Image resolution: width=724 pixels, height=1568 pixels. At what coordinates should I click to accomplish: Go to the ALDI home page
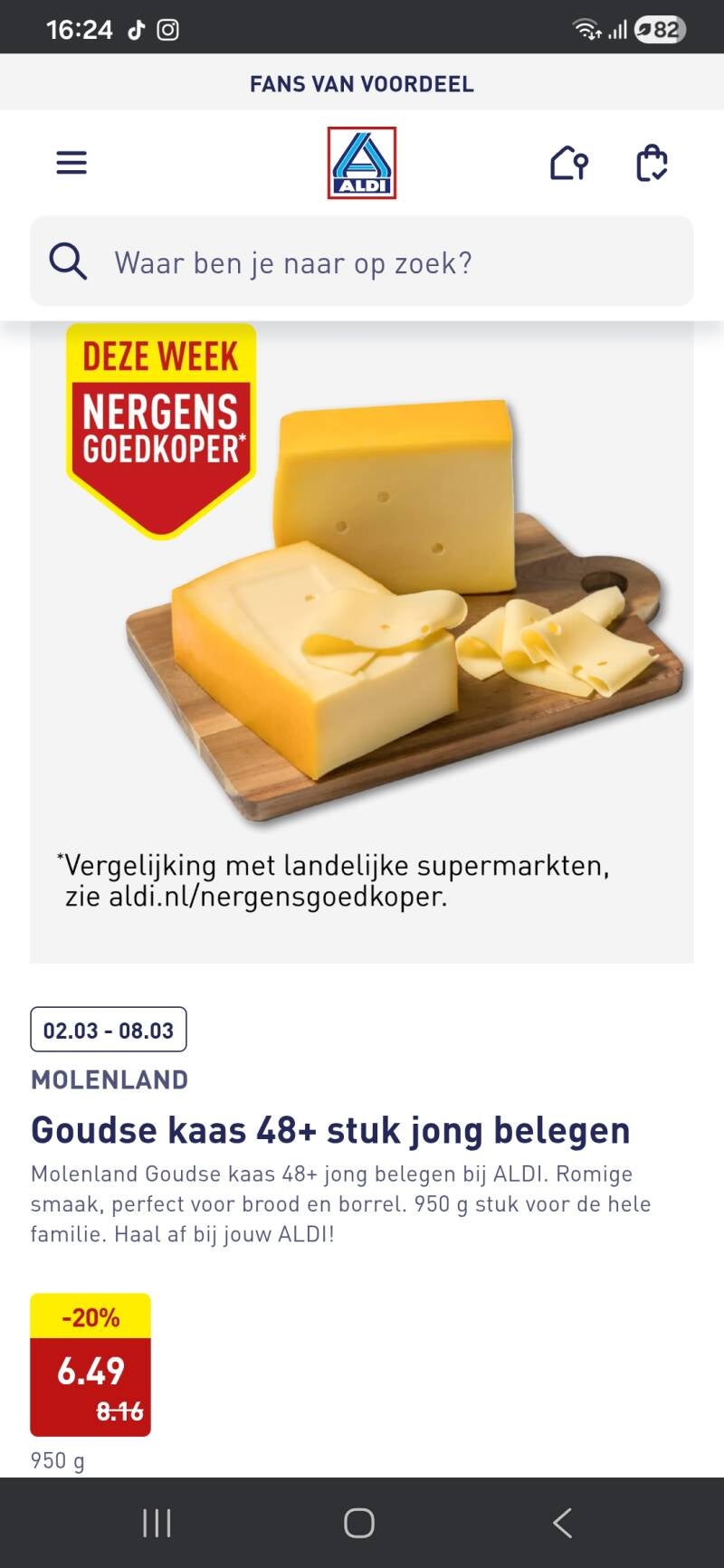(x=362, y=163)
